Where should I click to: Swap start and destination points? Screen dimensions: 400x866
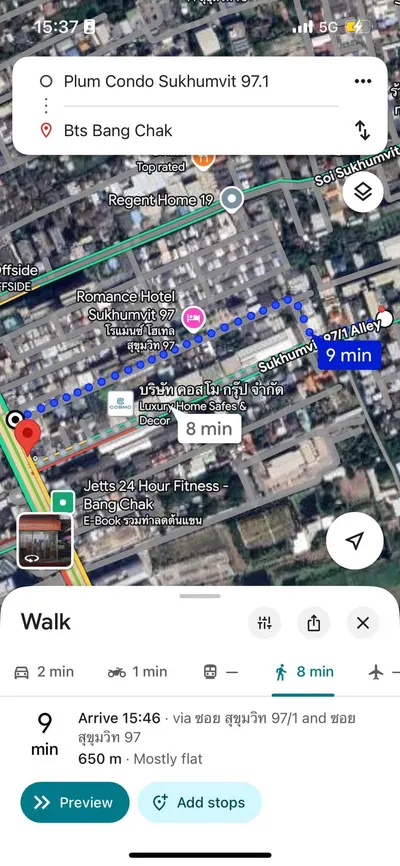[x=362, y=130]
